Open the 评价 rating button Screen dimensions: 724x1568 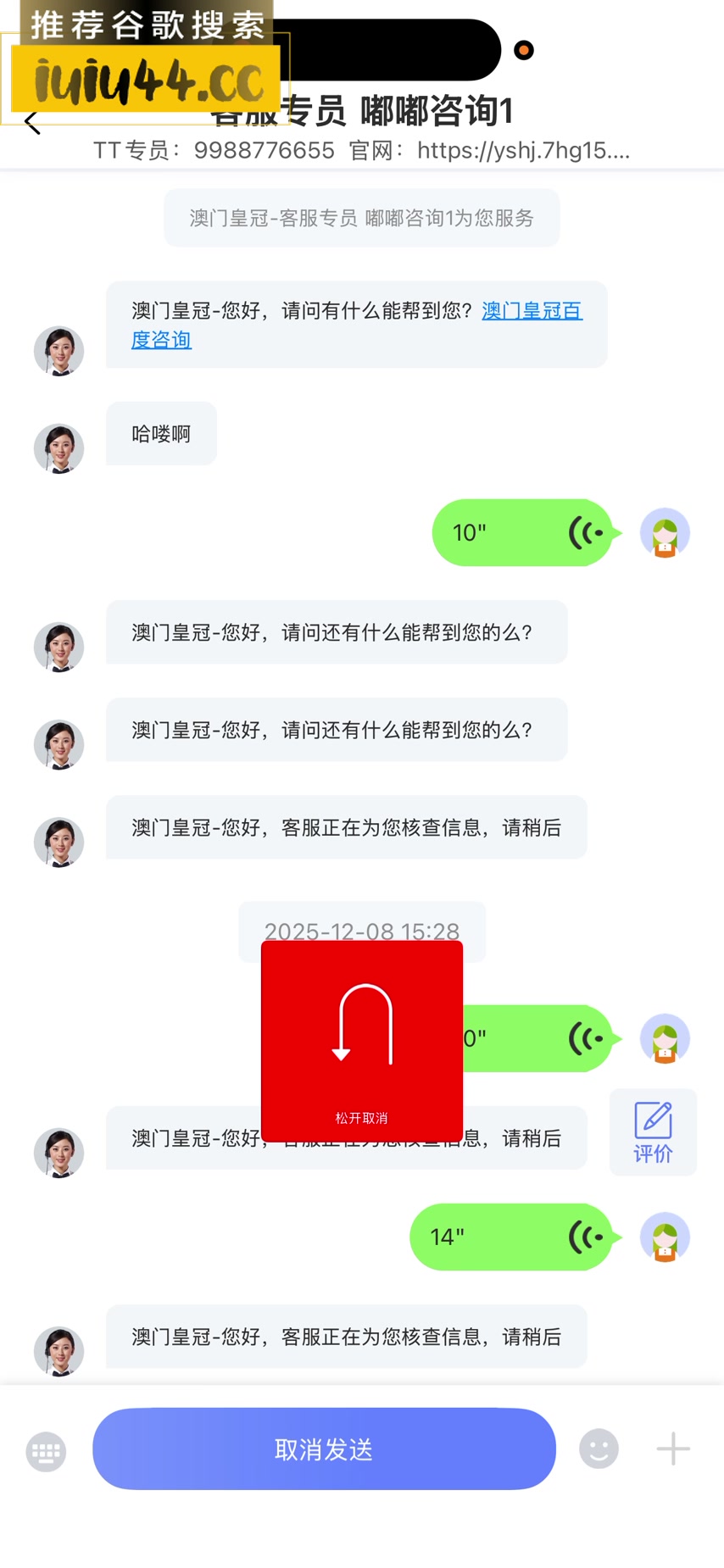coord(653,1132)
